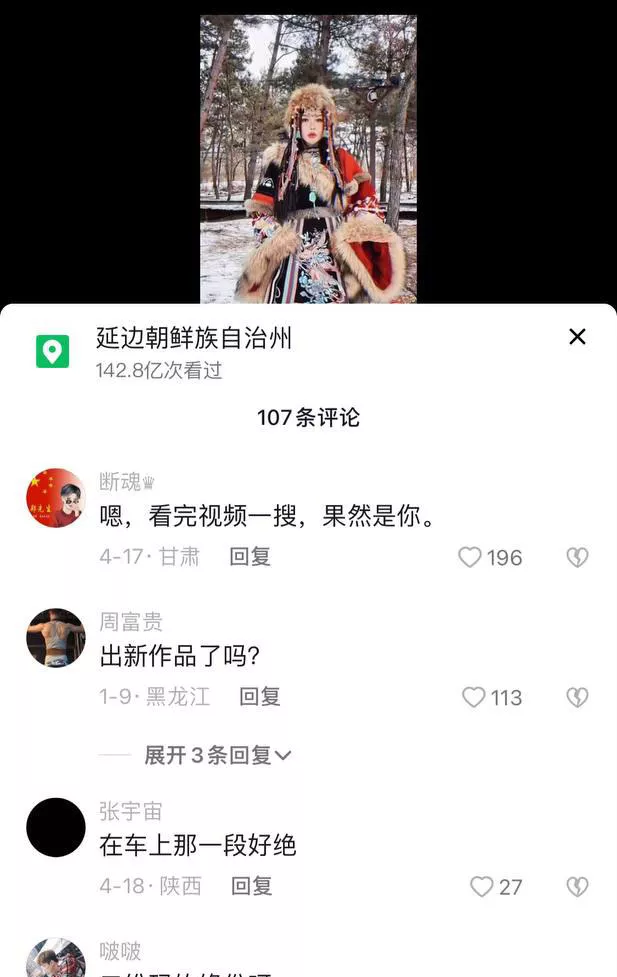Image resolution: width=617 pixels, height=977 pixels.
Task: Expand the 3 replies under 周富贵
Action: tap(218, 756)
